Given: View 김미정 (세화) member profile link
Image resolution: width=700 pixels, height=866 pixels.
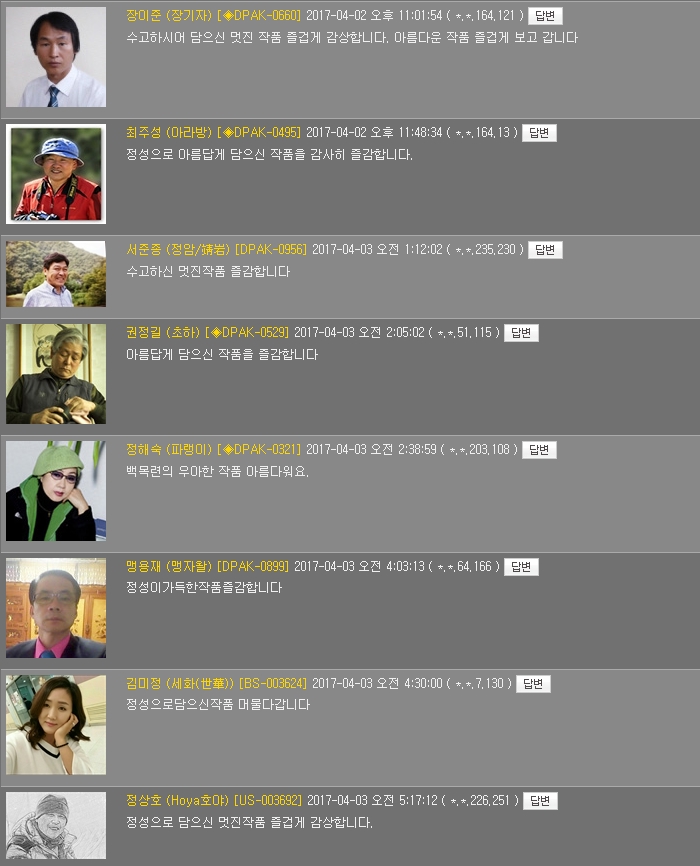Looking at the screenshot, I should [180, 684].
